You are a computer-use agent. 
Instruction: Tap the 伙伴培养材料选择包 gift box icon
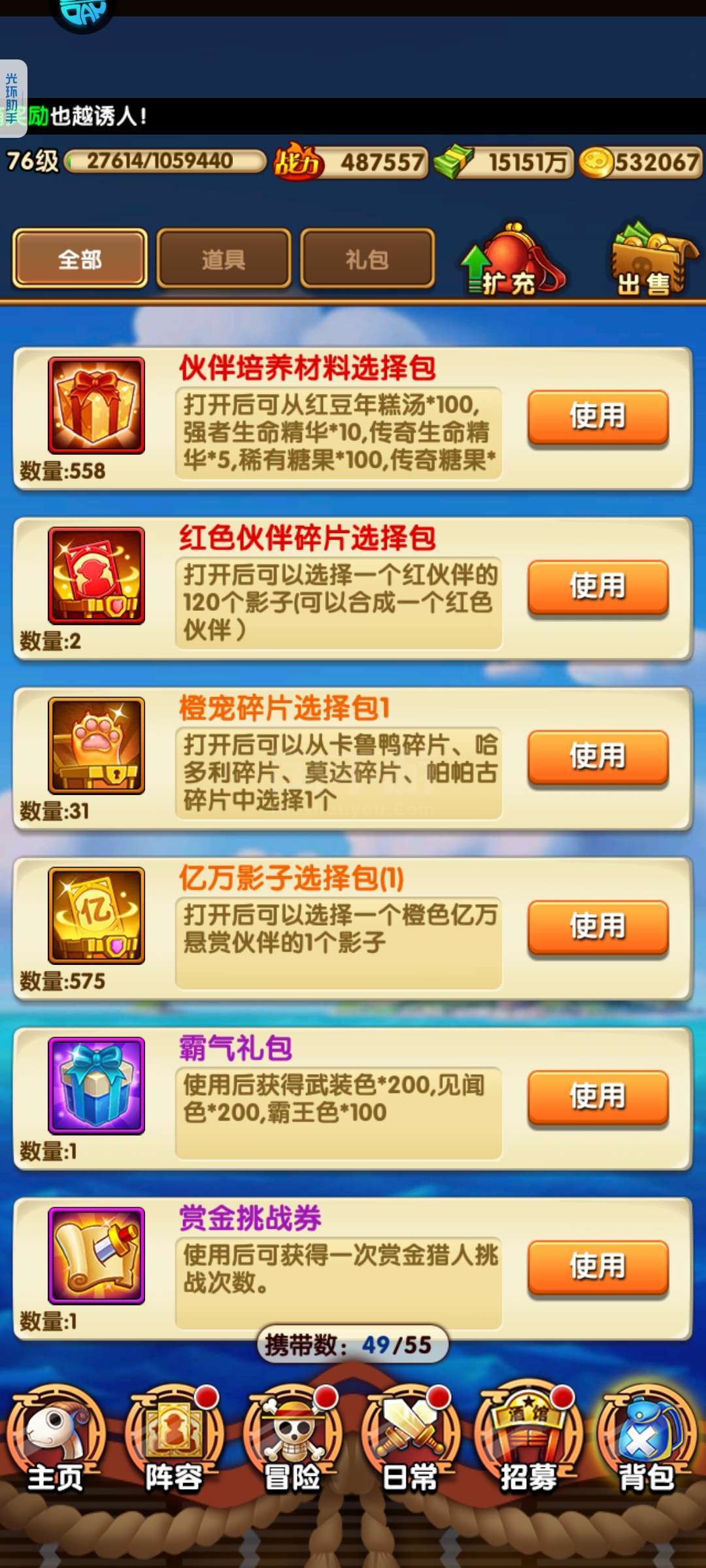click(96, 405)
